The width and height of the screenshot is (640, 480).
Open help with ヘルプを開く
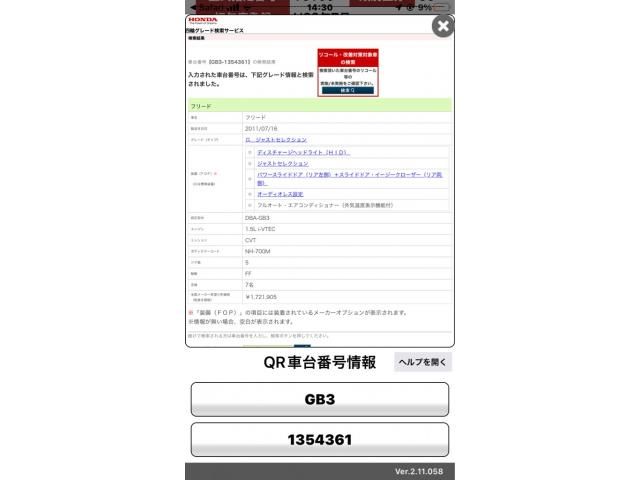[x=422, y=362]
